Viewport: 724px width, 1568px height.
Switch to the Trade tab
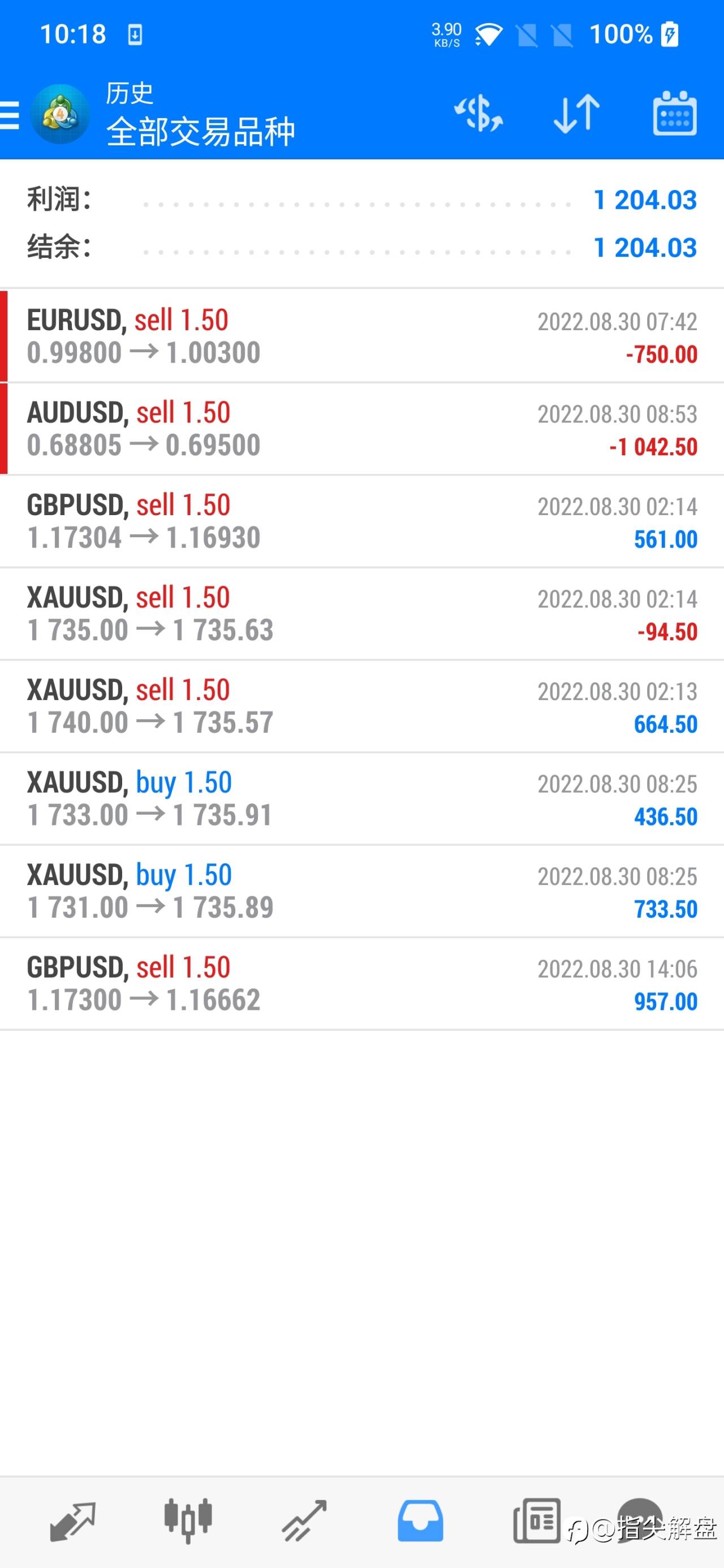point(304,1522)
